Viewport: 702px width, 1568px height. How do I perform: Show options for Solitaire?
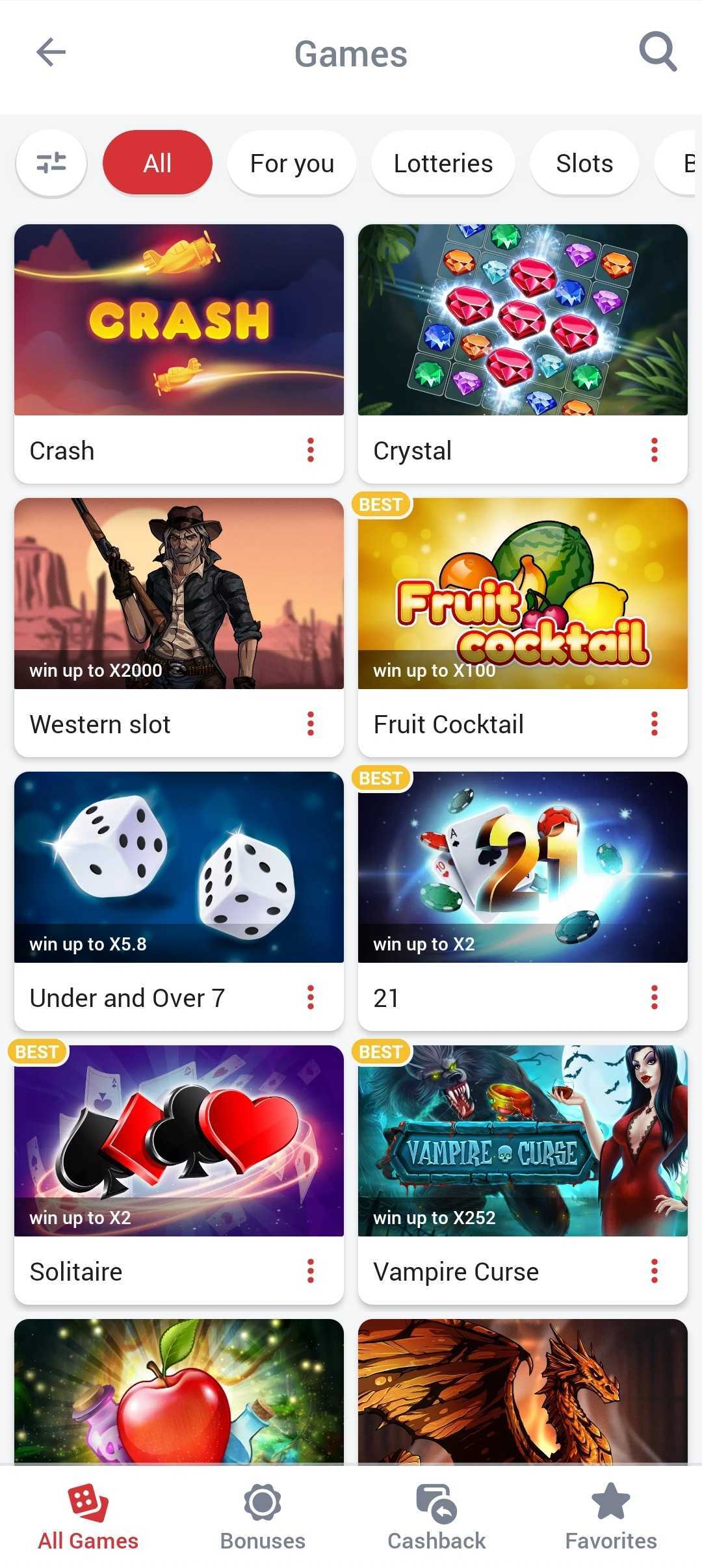(x=311, y=1271)
